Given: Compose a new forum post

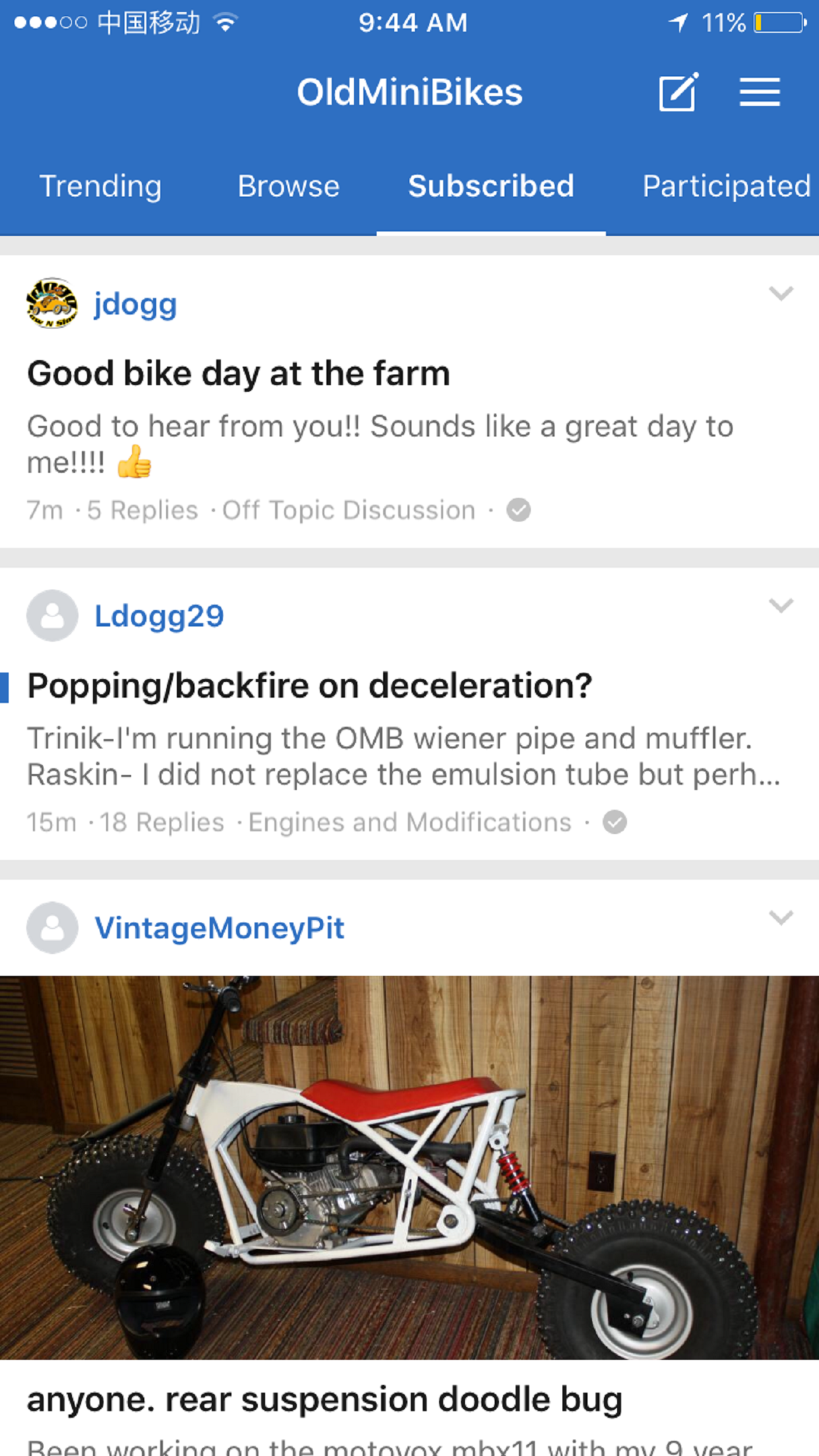Looking at the screenshot, I should pyautogui.click(x=678, y=92).
